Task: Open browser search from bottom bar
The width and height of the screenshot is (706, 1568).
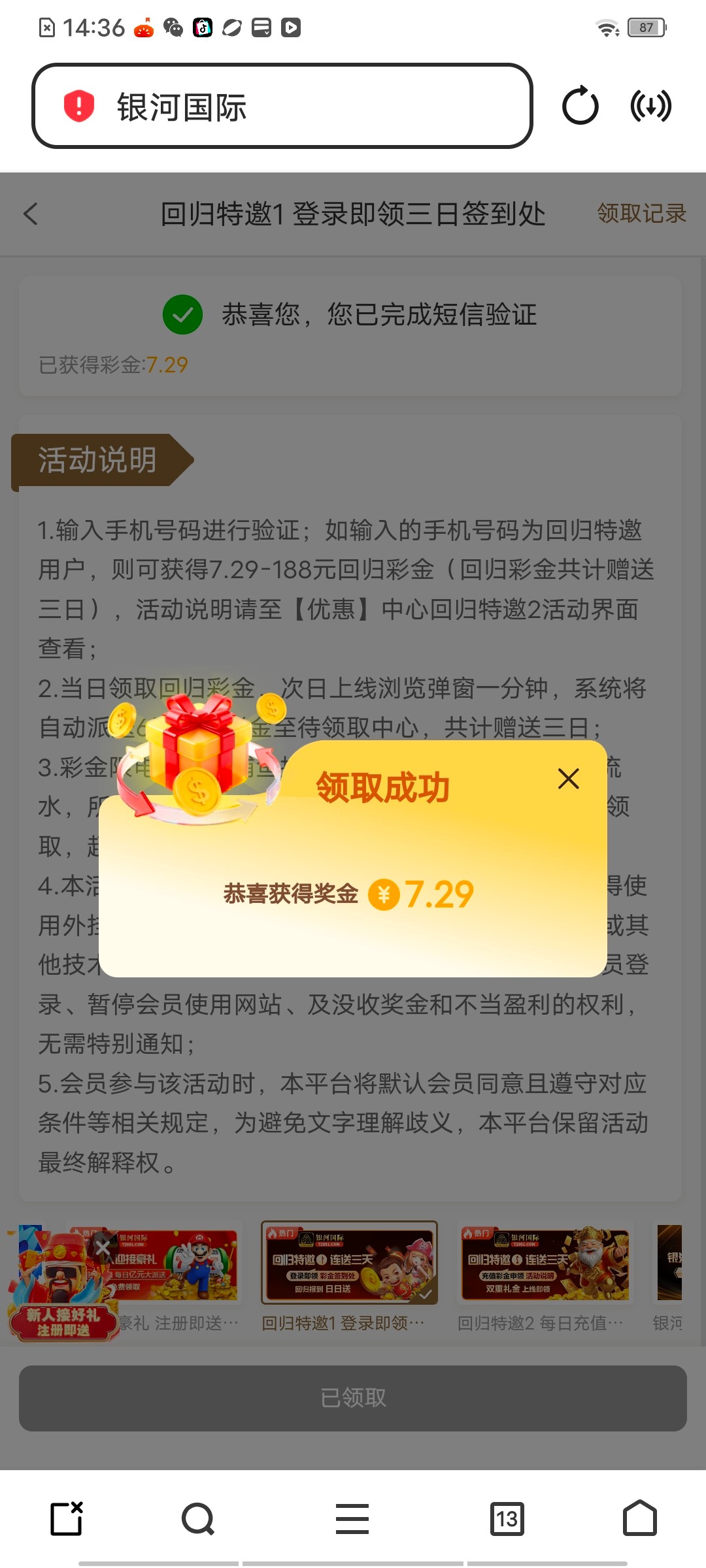Action: [x=198, y=1518]
